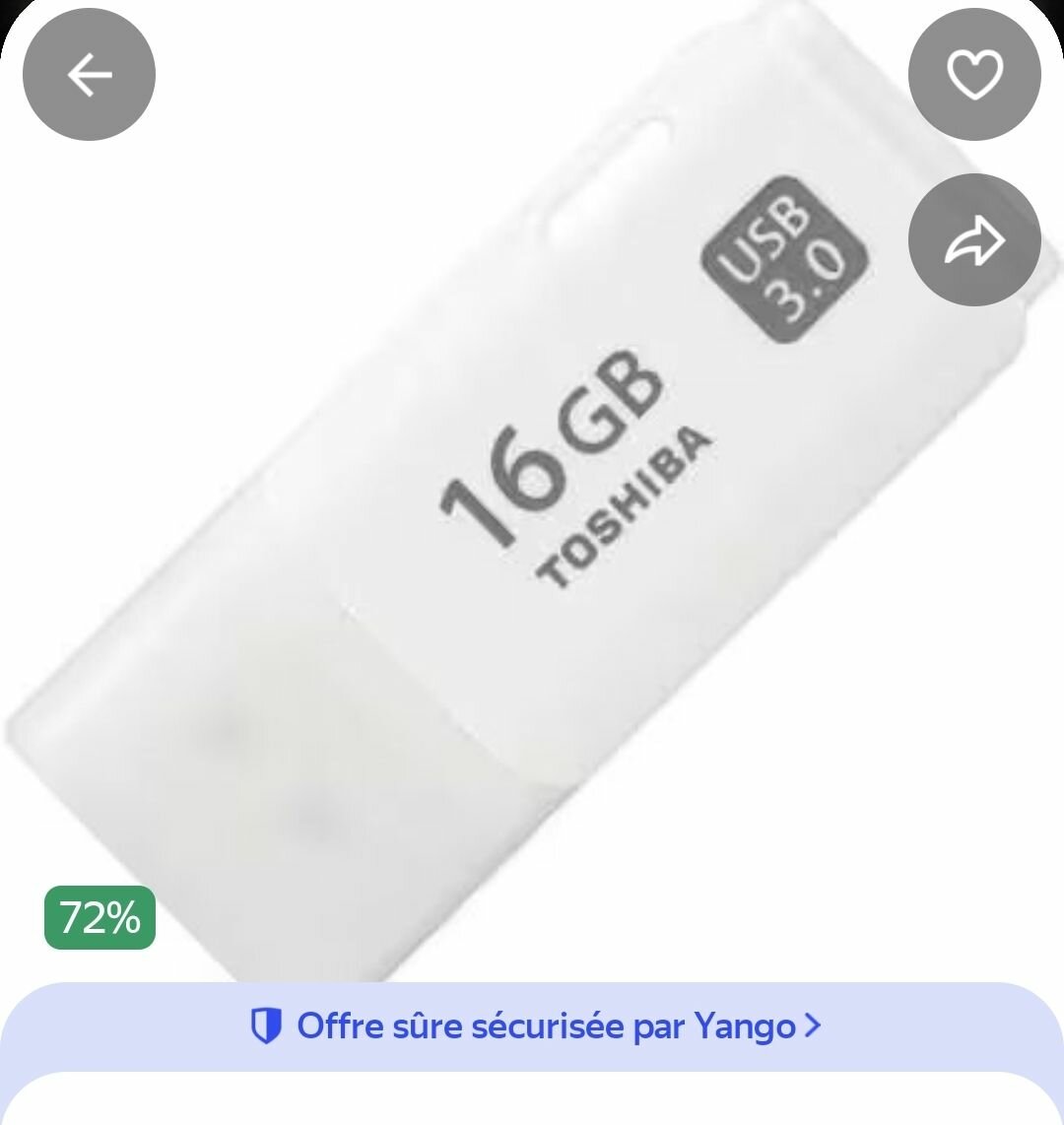The image size is (1064, 1125).
Task: Open the Offre sûre sécurisée par Yango link
Action: coord(534,1026)
